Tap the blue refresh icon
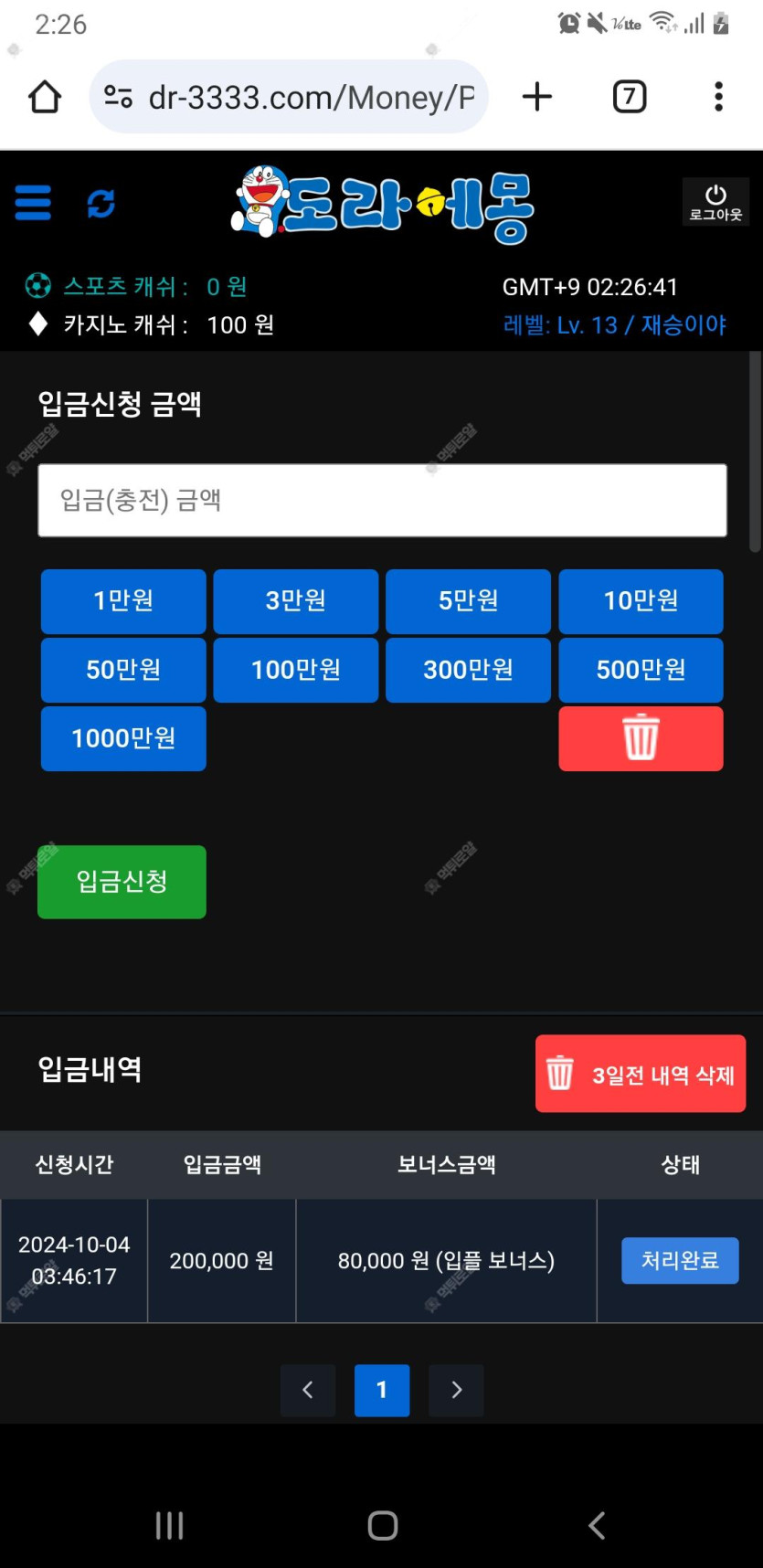Screen dimensions: 763x1568 tap(101, 203)
